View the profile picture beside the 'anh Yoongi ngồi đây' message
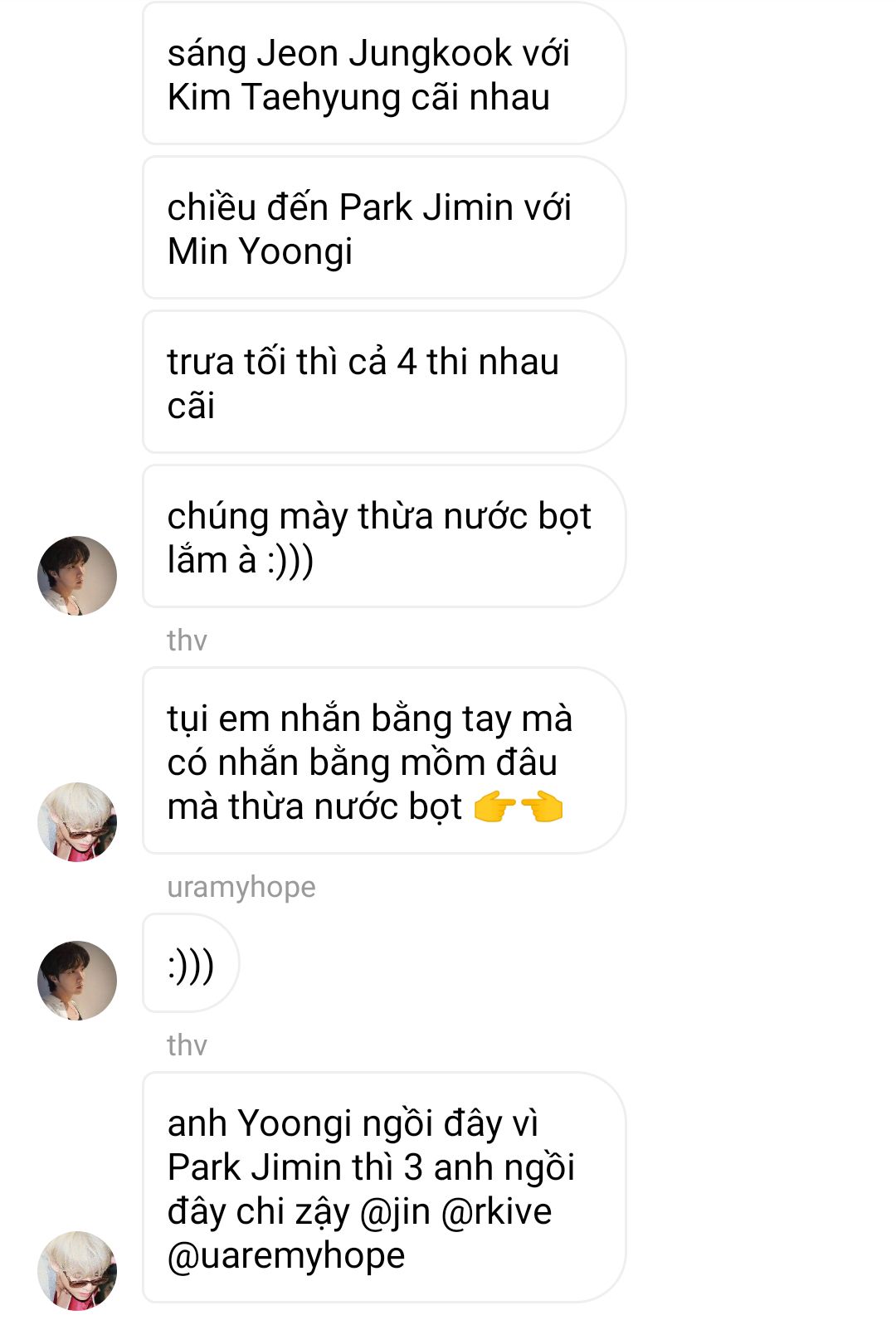The image size is (896, 1320). (x=77, y=1270)
